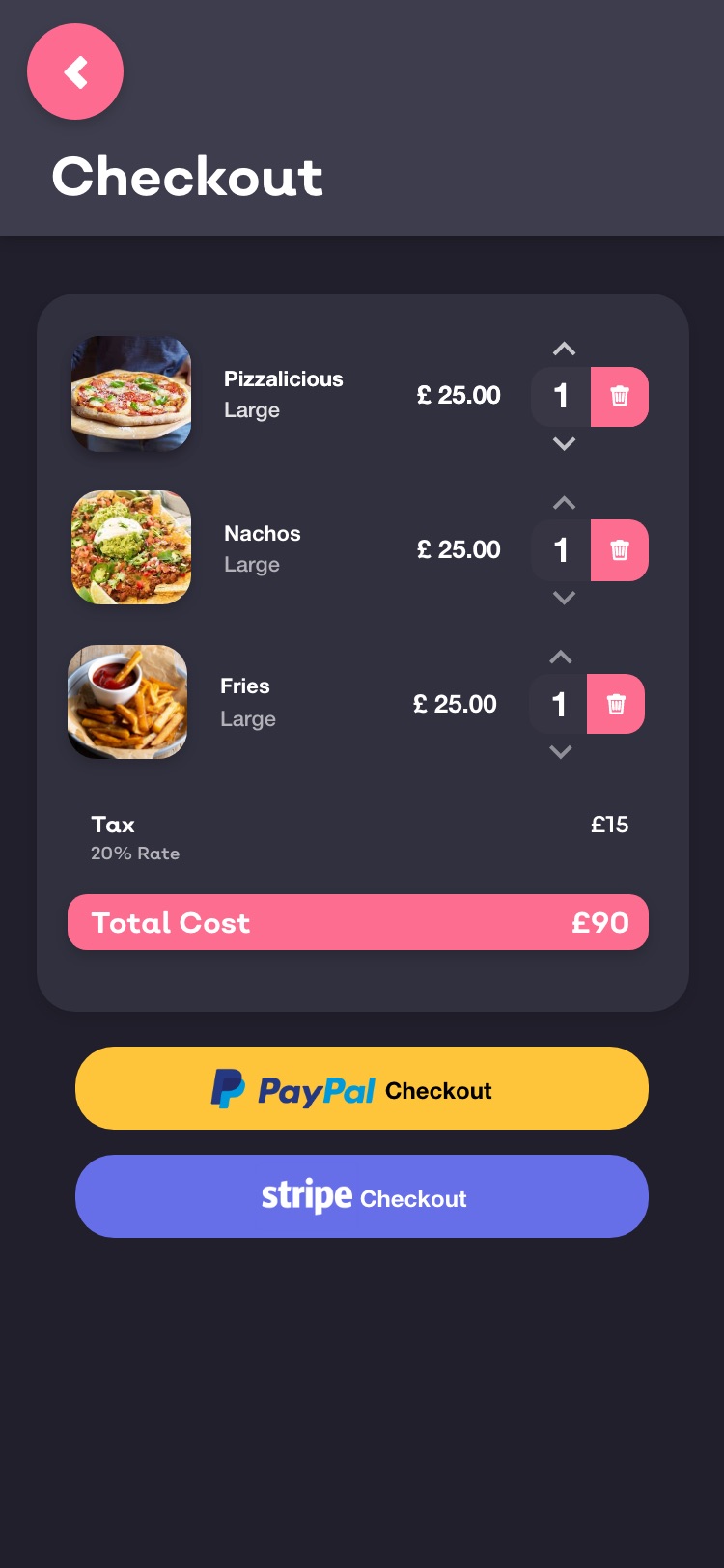Increase Nachos quantity with the up arrow
Image resolution: width=724 pixels, height=1568 pixels.
(564, 503)
